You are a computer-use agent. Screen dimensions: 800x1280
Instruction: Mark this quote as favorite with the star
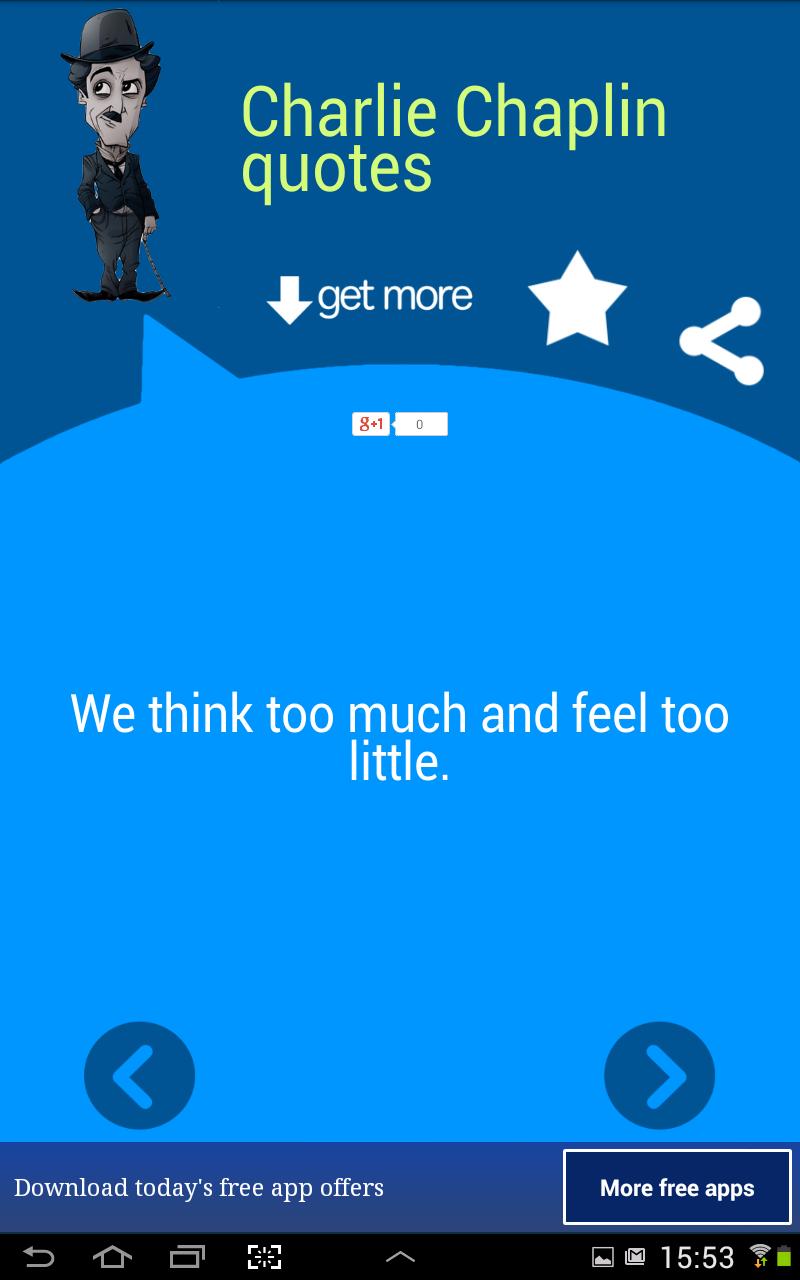(x=577, y=301)
